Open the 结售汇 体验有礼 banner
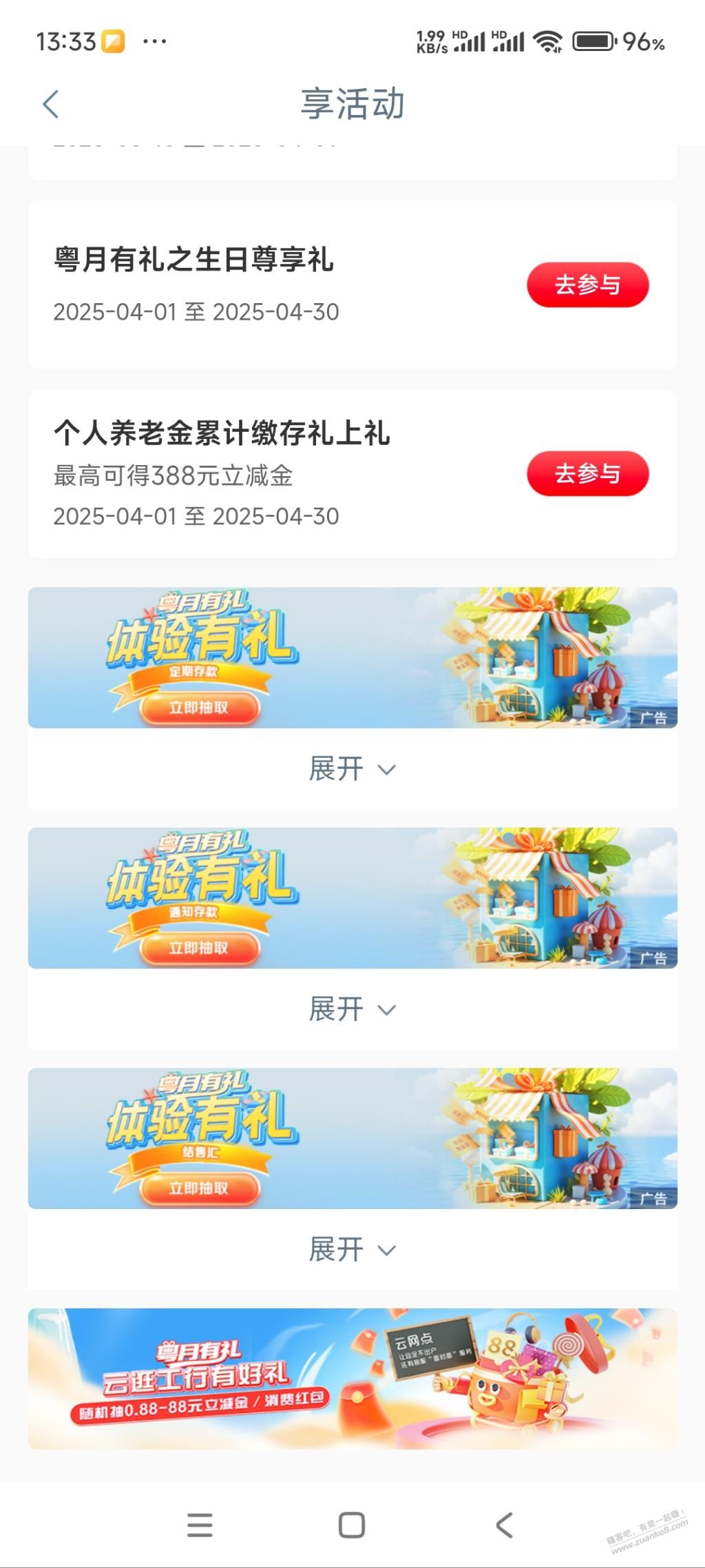Image resolution: width=705 pixels, height=1568 pixels. [352, 1138]
